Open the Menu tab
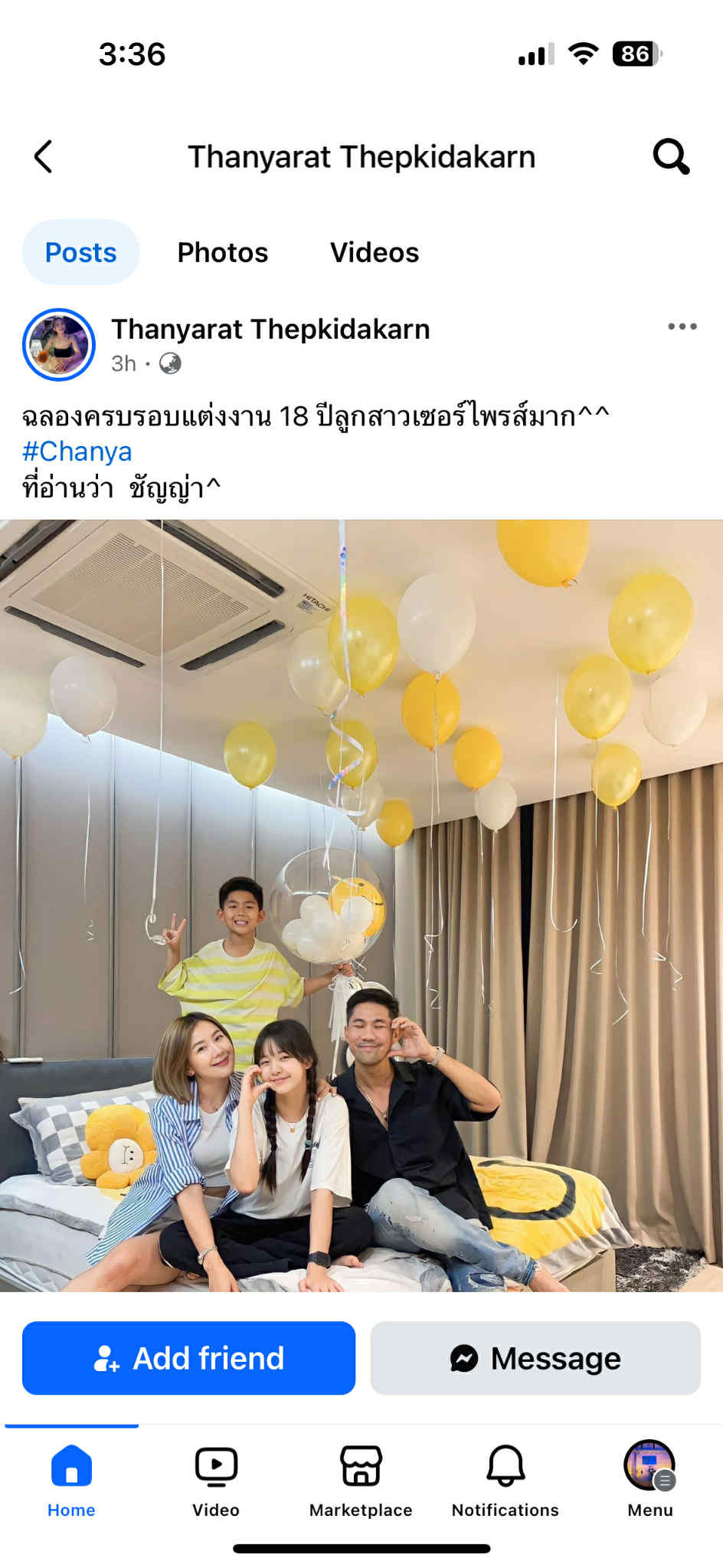 click(649, 1481)
